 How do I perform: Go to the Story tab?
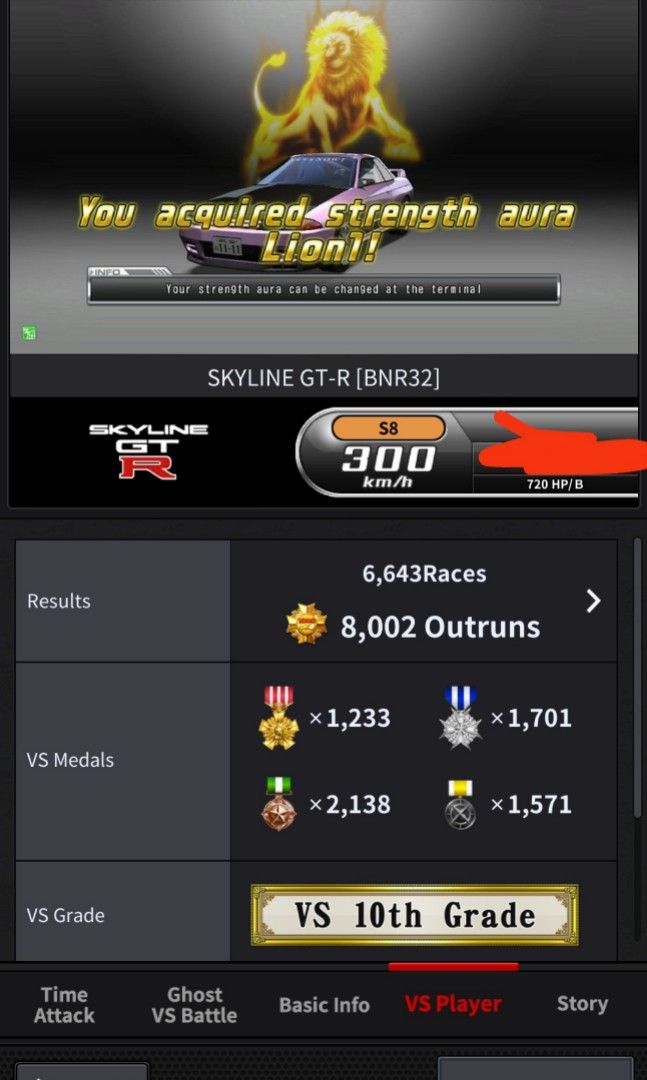(582, 1004)
